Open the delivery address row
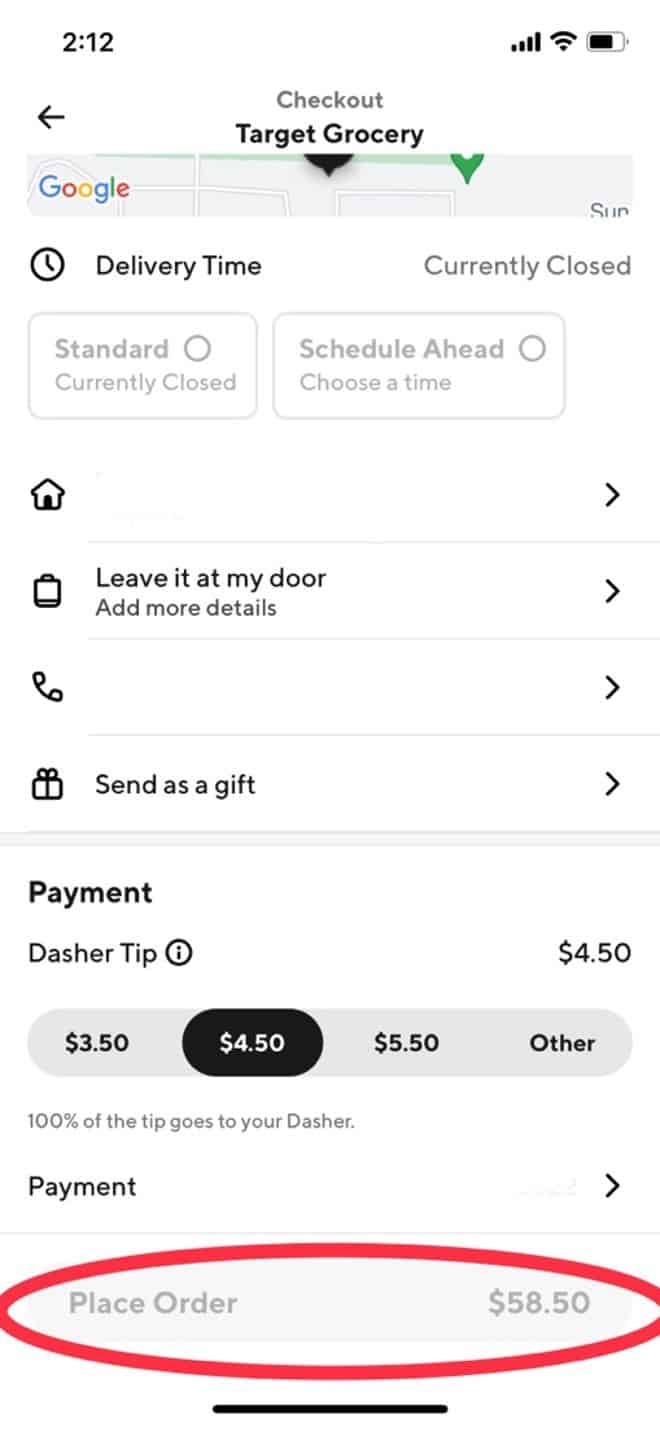This screenshot has width=660, height=1430. click(x=330, y=495)
